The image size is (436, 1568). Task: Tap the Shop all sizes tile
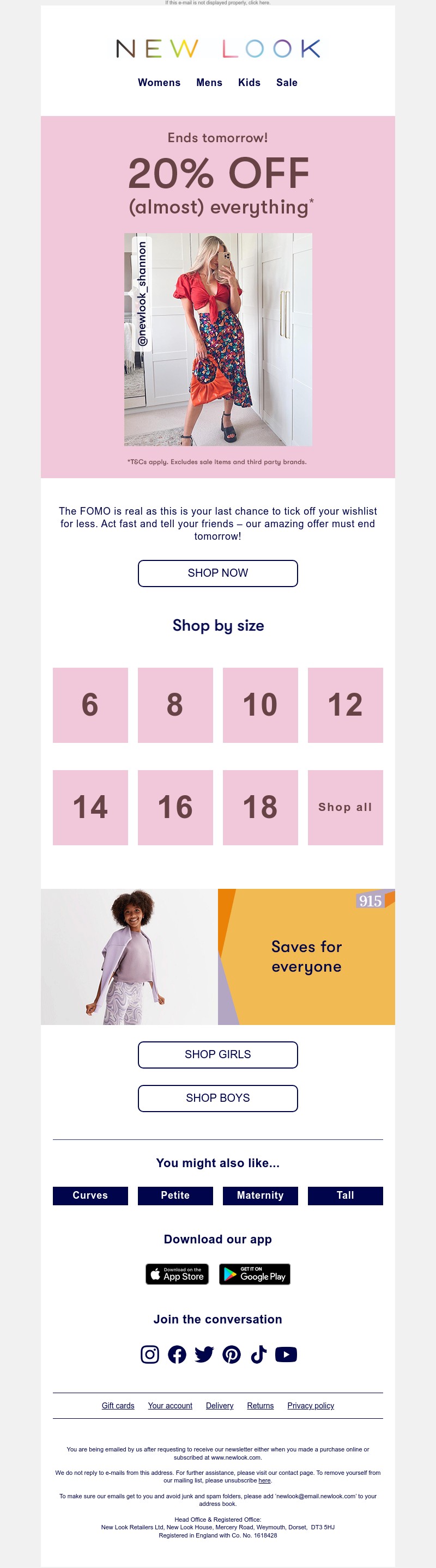tap(344, 807)
